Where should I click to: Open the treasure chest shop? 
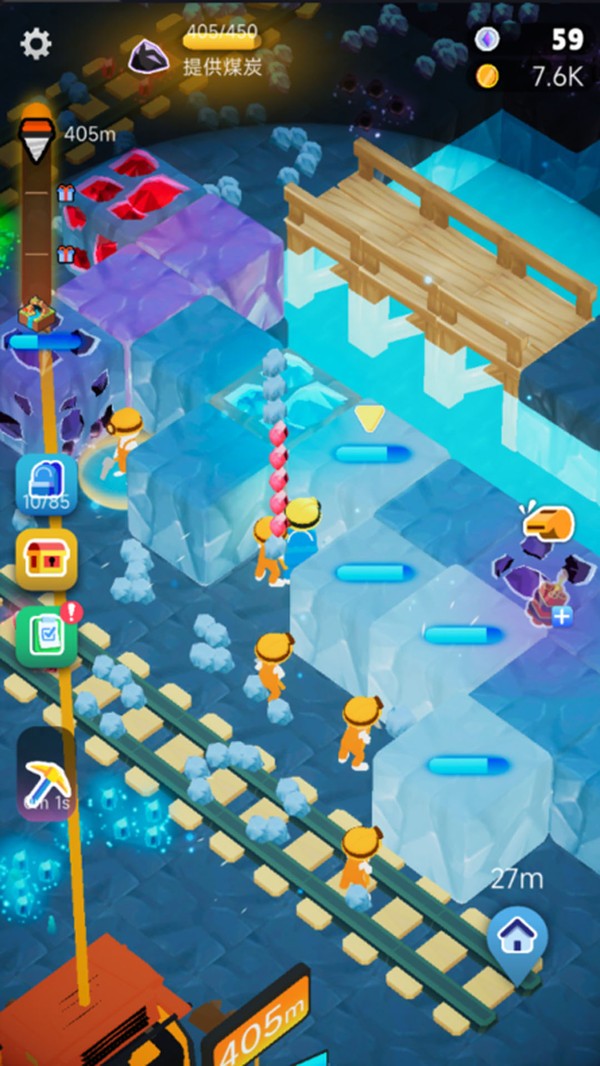click(46, 560)
